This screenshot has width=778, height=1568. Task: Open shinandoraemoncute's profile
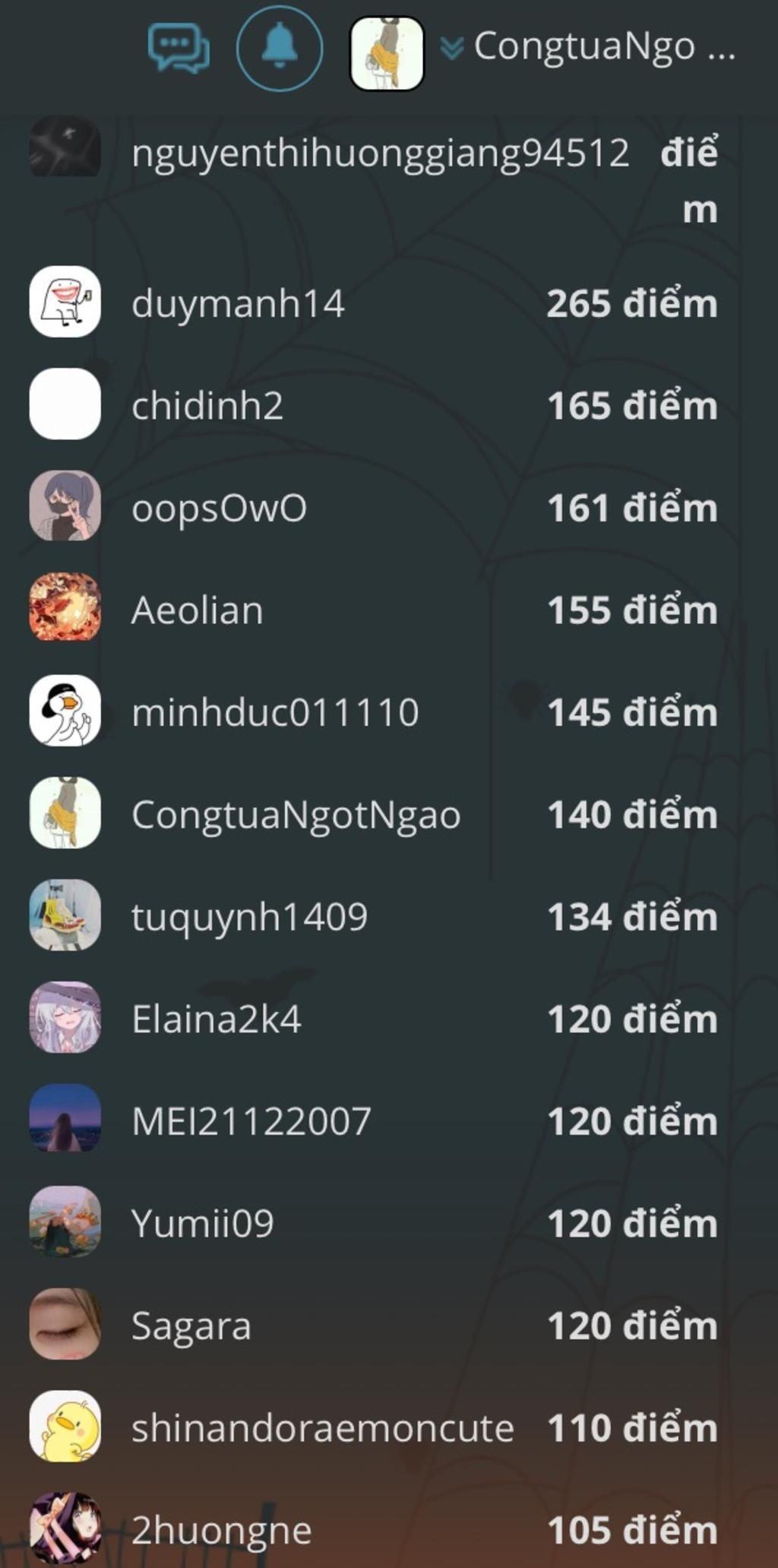click(x=322, y=1428)
